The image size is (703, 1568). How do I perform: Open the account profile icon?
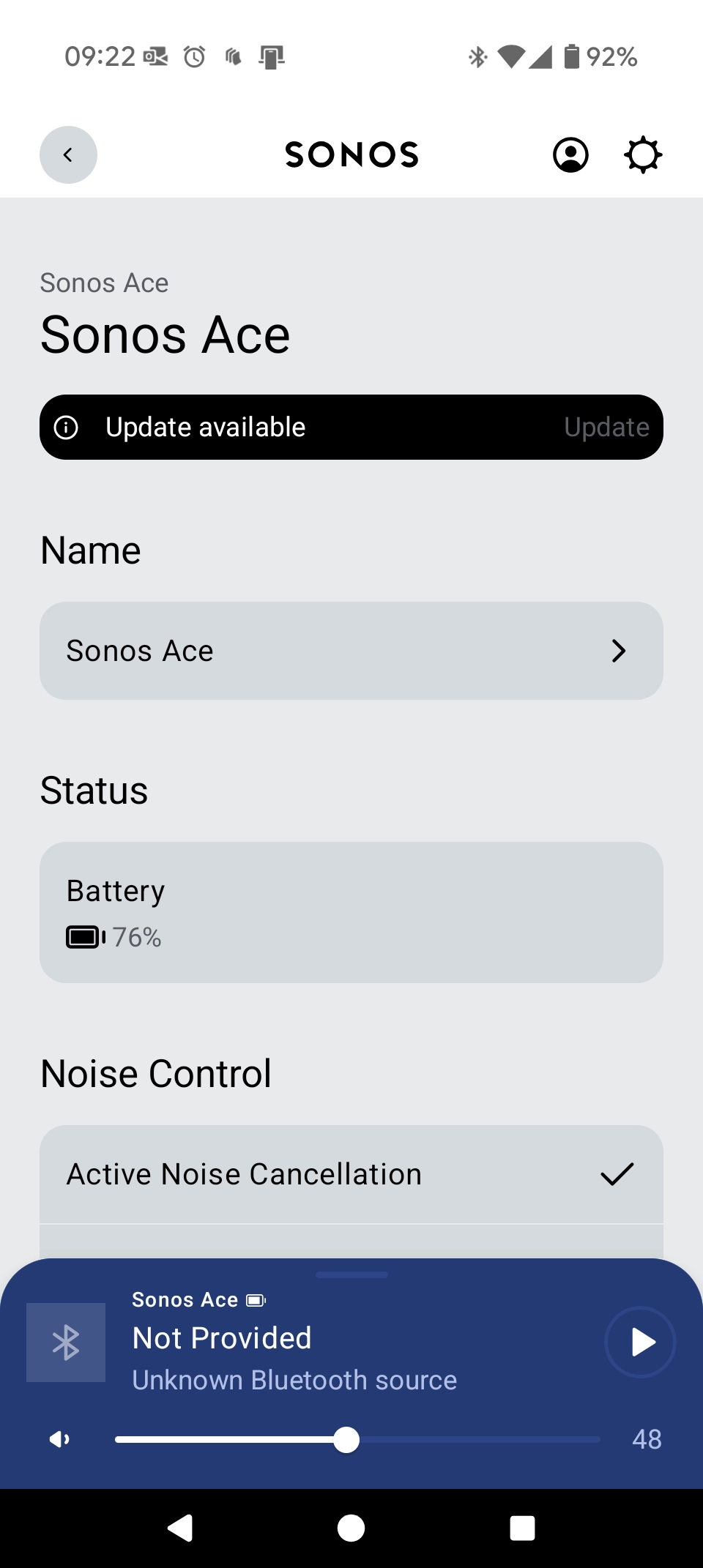570,154
